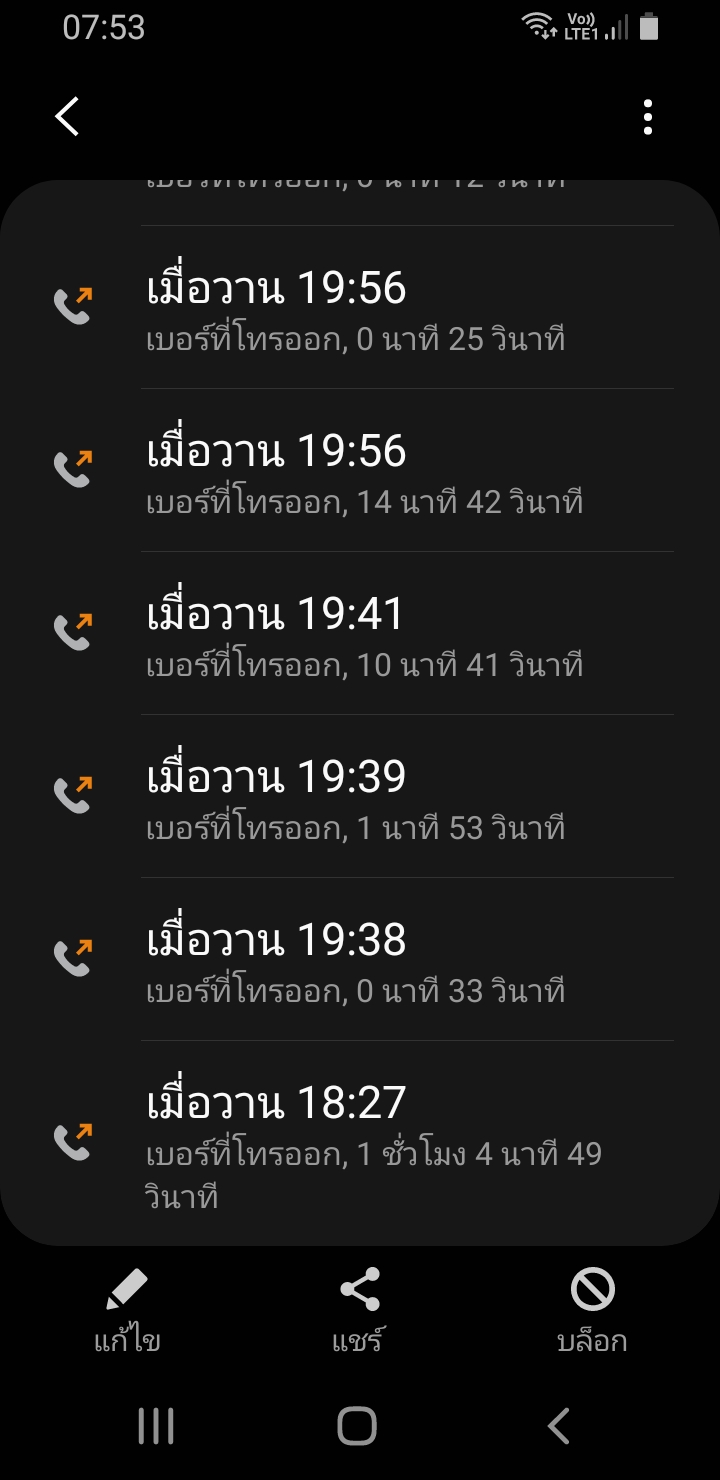Open the three-dot overflow menu
Image resolution: width=720 pixels, height=1480 pixels.
pyautogui.click(x=648, y=117)
